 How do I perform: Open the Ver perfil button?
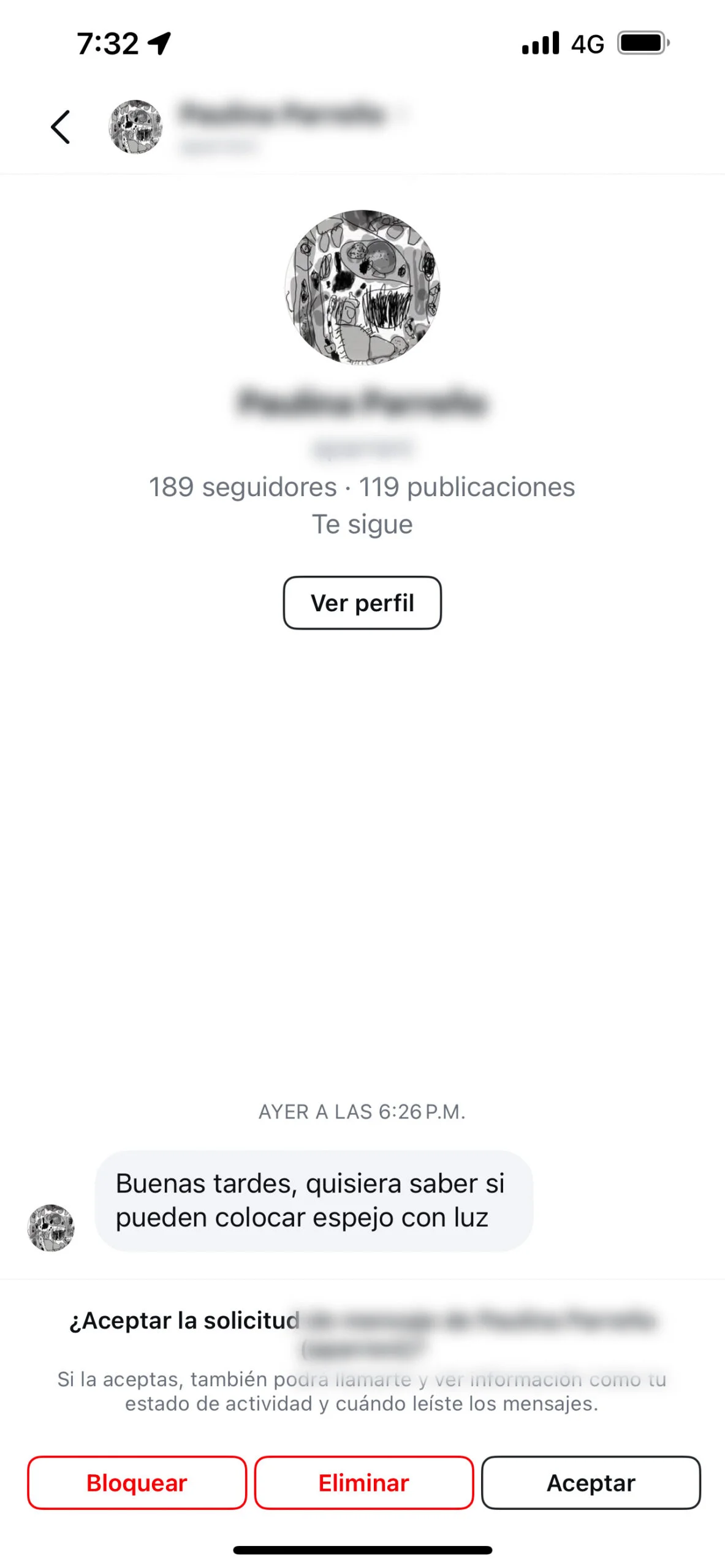(362, 603)
